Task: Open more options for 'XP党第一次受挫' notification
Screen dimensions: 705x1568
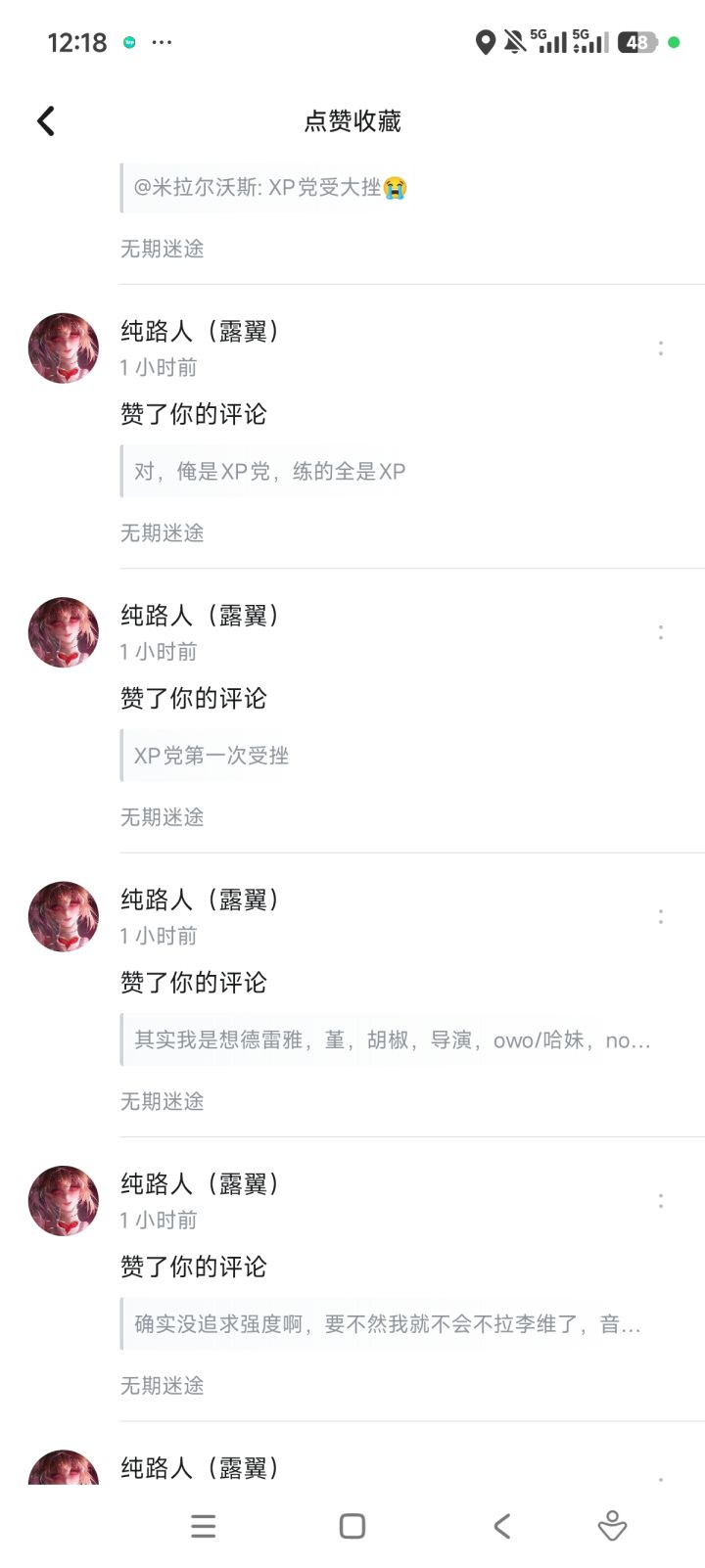Action: [x=661, y=632]
